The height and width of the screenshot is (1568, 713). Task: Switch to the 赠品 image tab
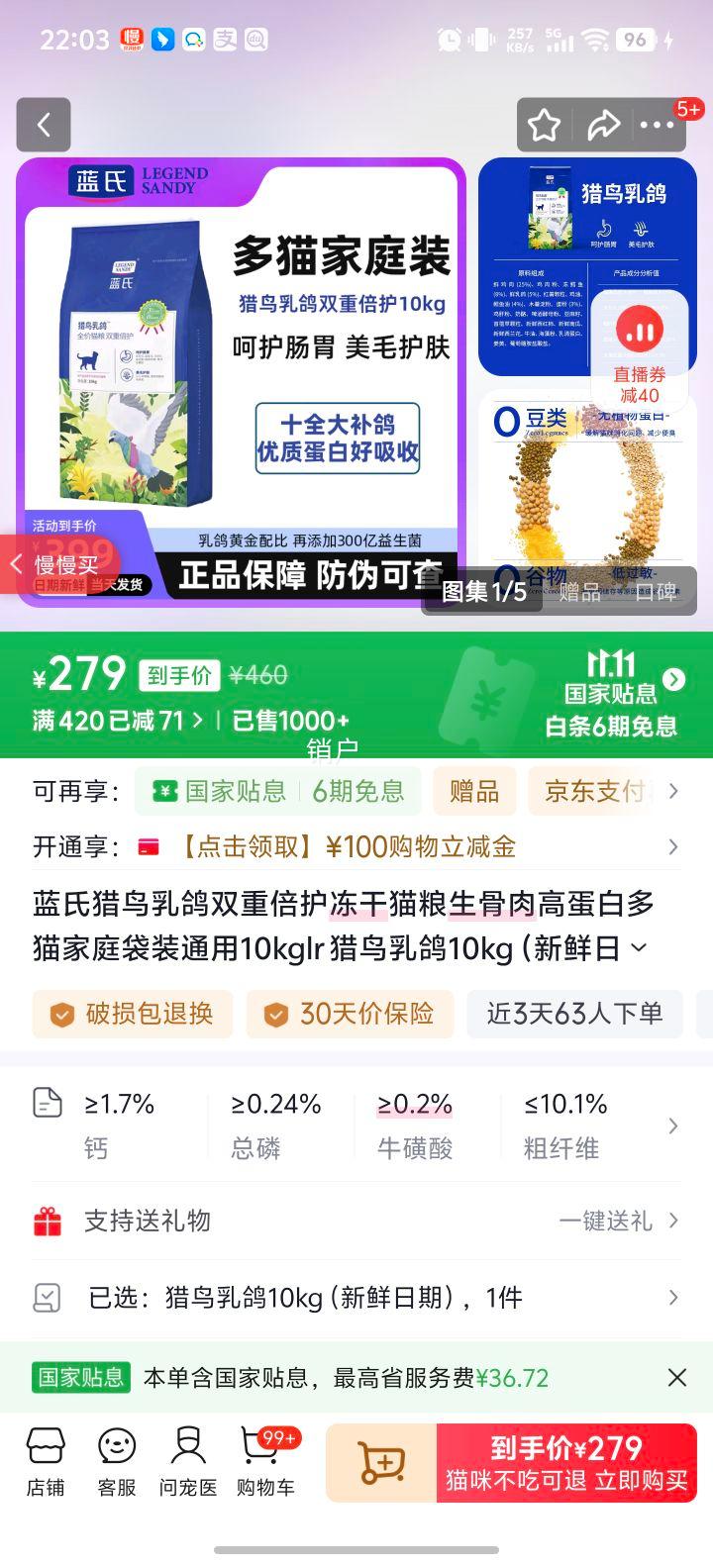[x=580, y=592]
